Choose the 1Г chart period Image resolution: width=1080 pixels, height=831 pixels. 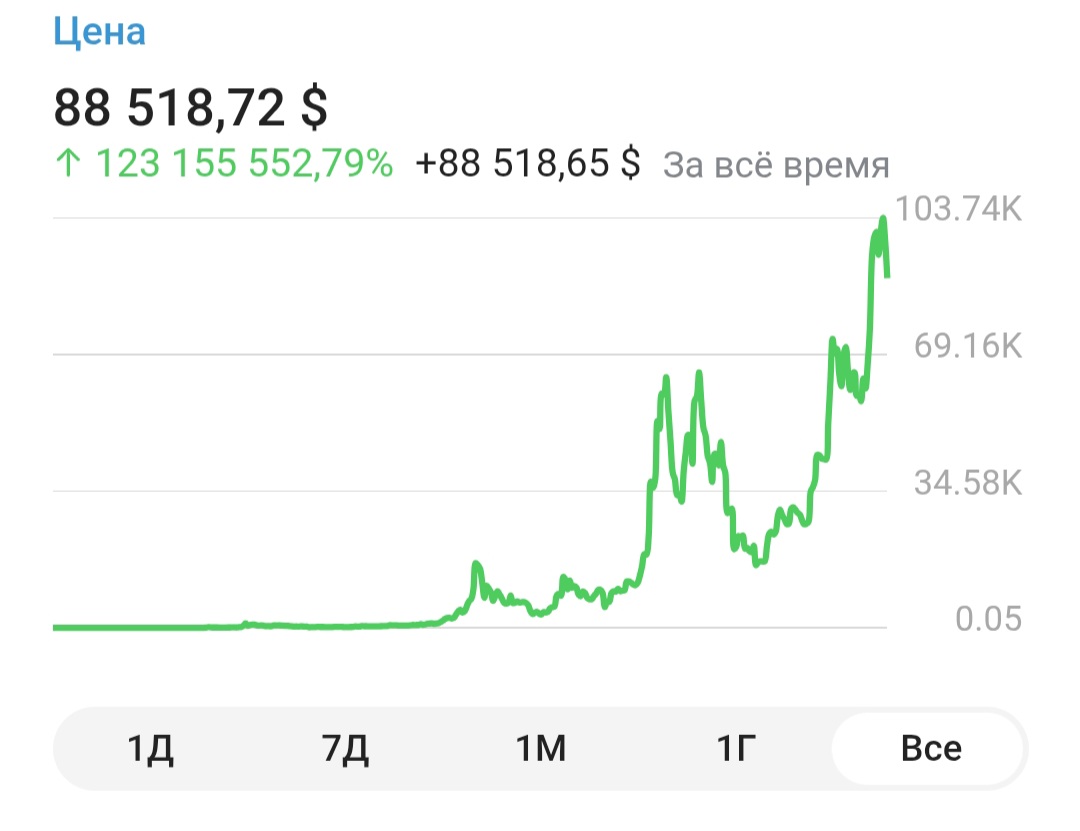pos(736,748)
